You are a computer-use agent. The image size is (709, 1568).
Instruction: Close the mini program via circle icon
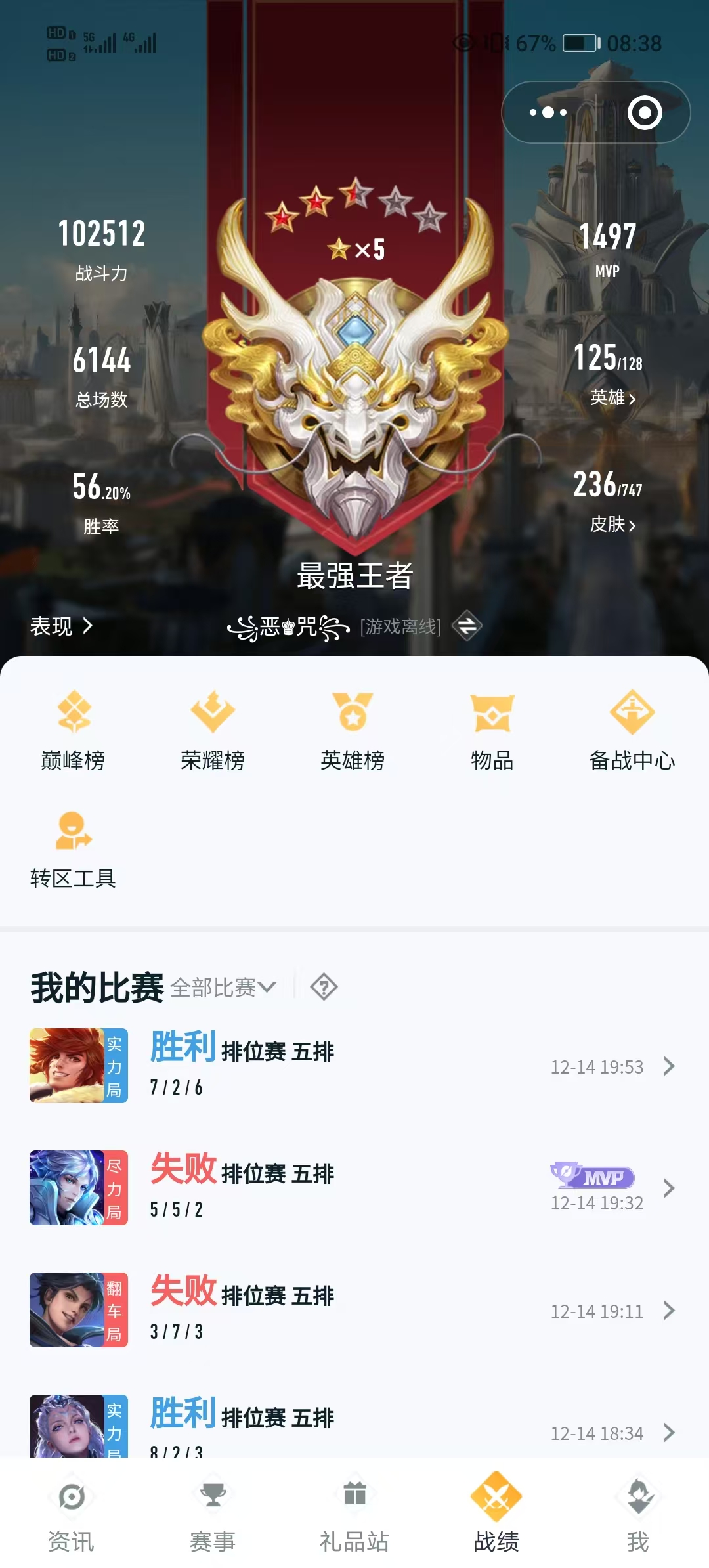(645, 112)
